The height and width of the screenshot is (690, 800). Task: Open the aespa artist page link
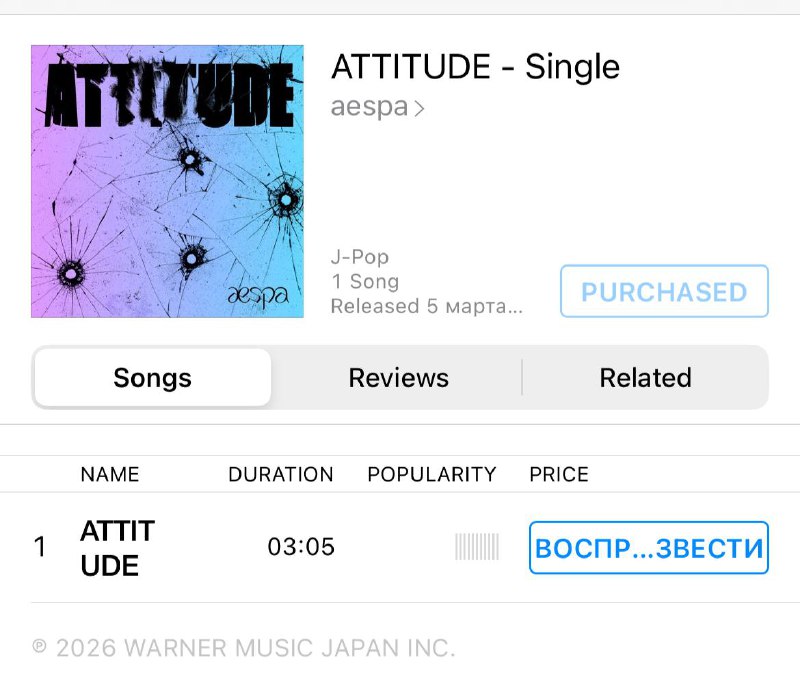point(377,107)
